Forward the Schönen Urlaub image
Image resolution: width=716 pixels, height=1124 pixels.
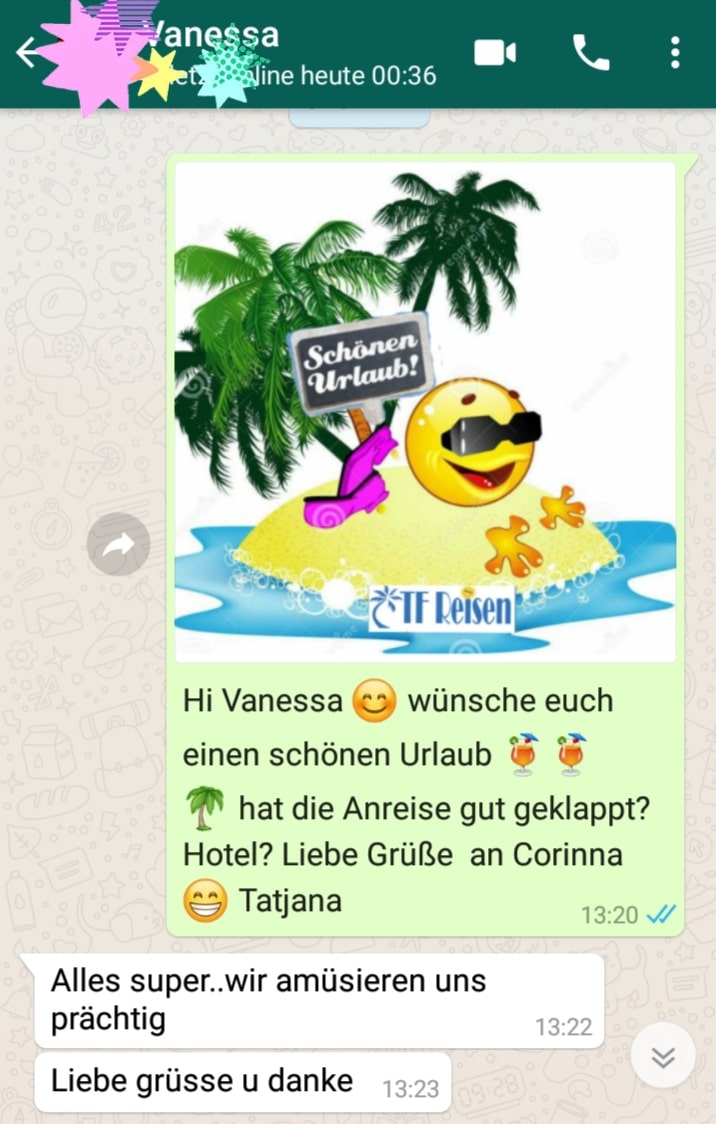[118, 544]
